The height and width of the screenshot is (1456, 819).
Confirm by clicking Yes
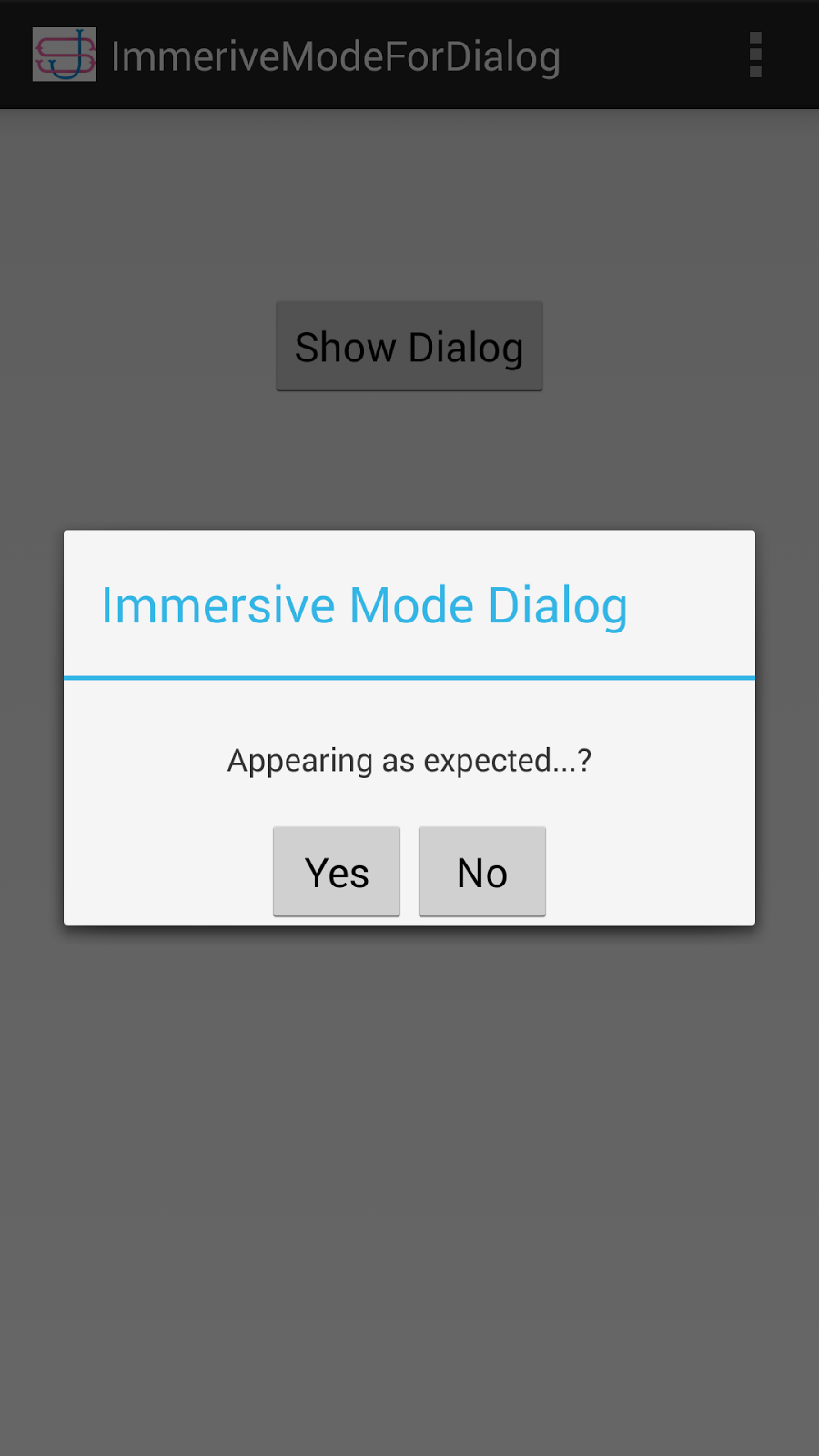[336, 871]
